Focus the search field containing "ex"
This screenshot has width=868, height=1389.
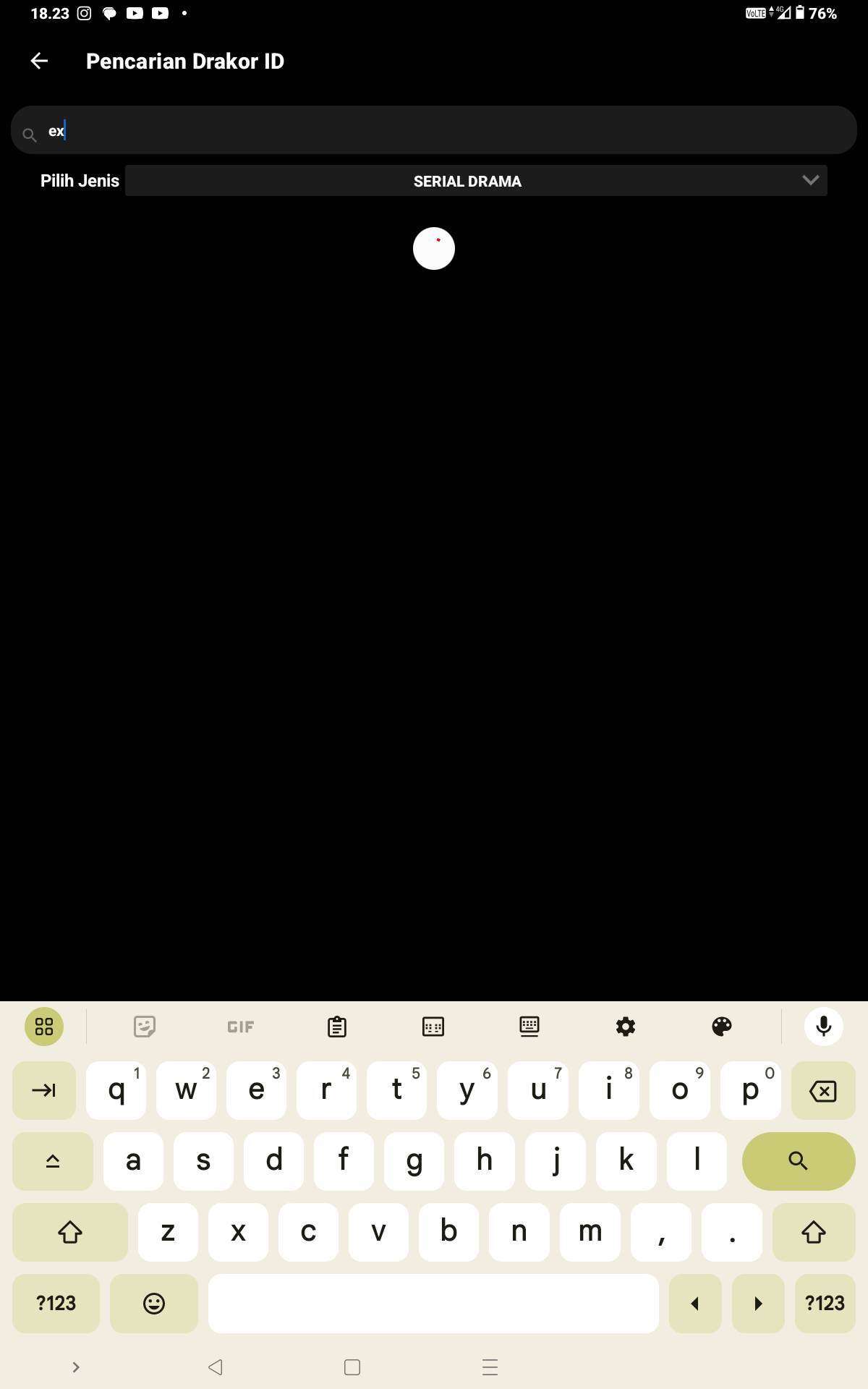point(434,130)
